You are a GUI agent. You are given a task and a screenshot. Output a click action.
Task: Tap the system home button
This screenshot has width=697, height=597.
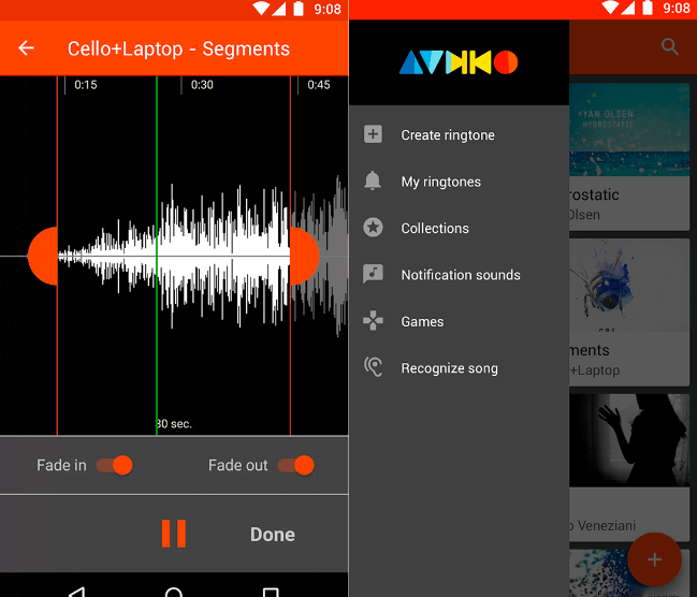174,591
